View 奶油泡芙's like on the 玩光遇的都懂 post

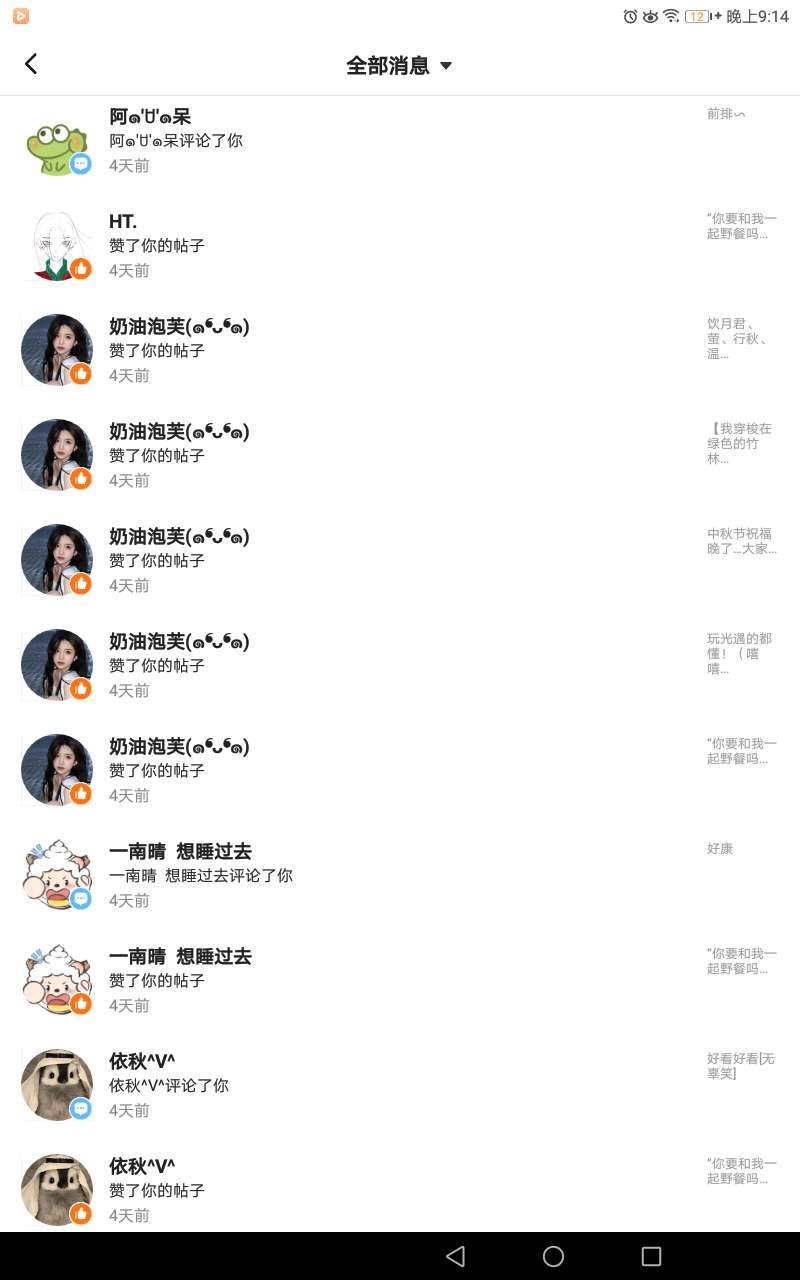click(400, 666)
